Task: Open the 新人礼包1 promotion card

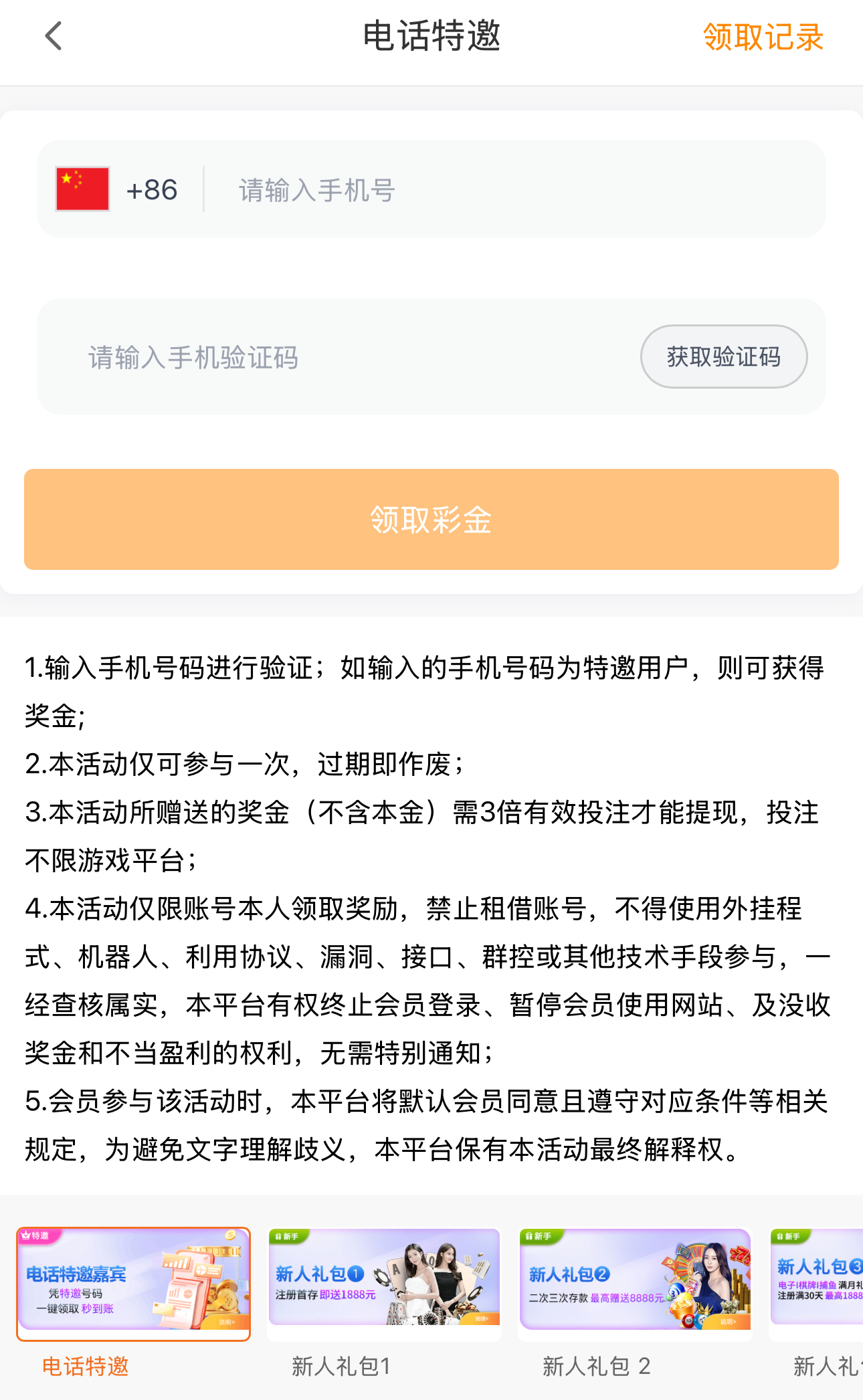Action: [x=384, y=1283]
